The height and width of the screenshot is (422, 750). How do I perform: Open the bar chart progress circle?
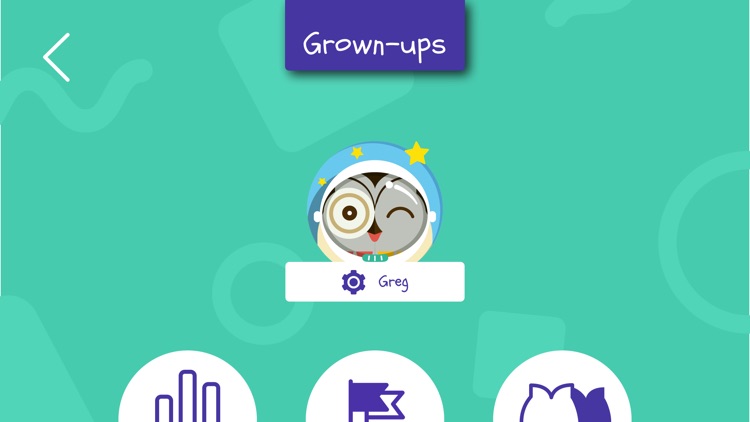(x=188, y=393)
